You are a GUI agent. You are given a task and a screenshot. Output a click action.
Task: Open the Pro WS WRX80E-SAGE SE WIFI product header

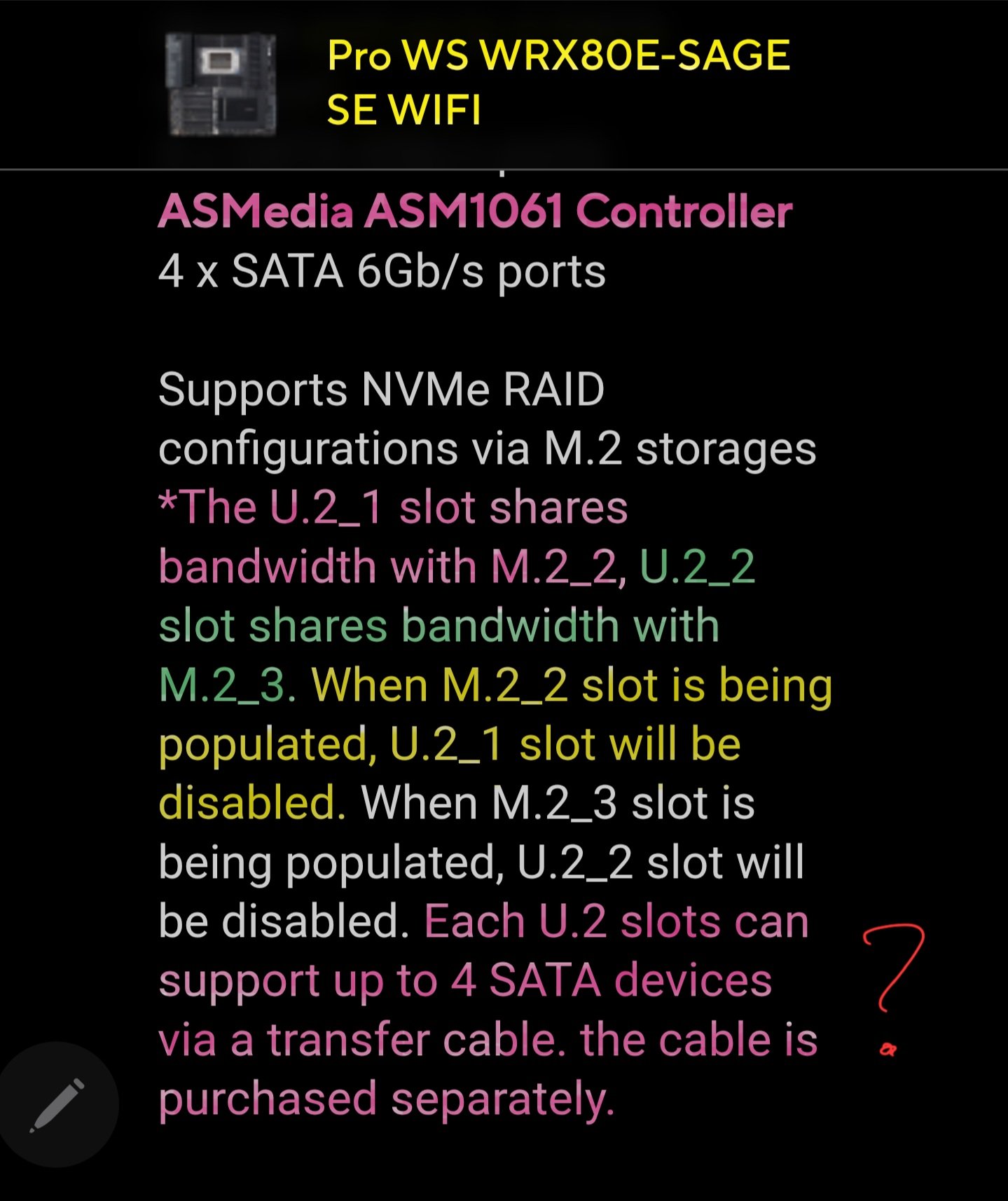[558, 83]
